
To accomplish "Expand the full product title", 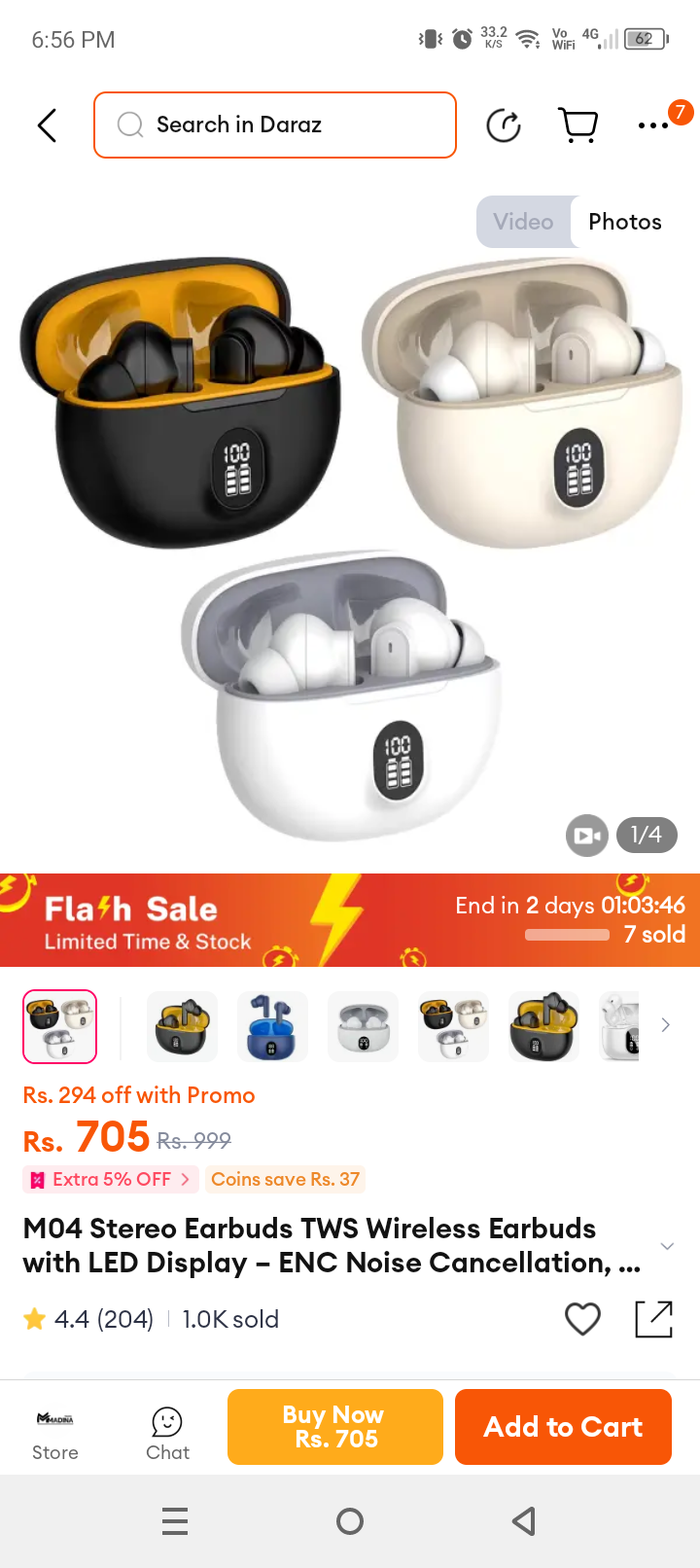I will tap(667, 1246).
